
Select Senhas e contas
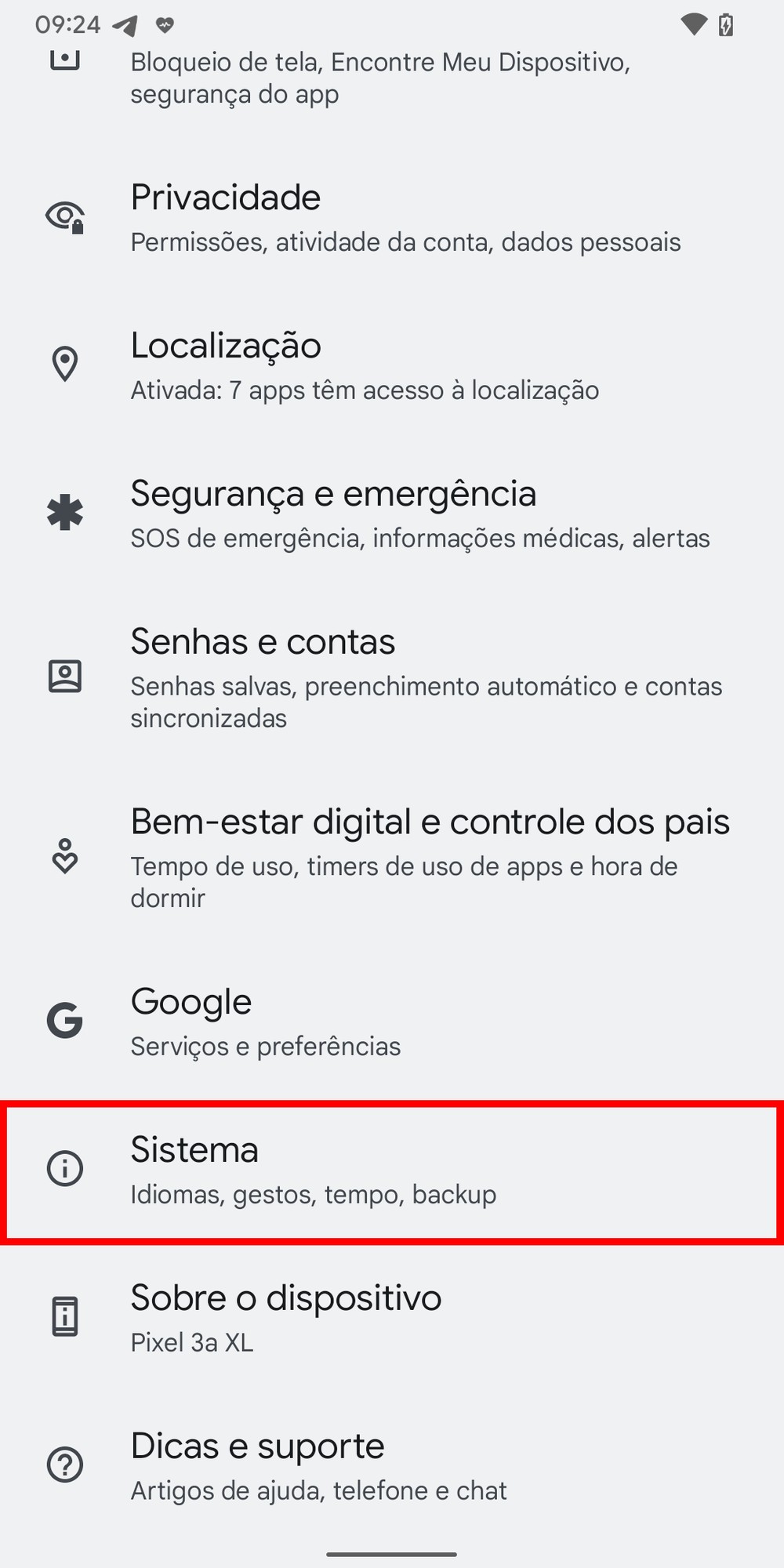(x=392, y=677)
